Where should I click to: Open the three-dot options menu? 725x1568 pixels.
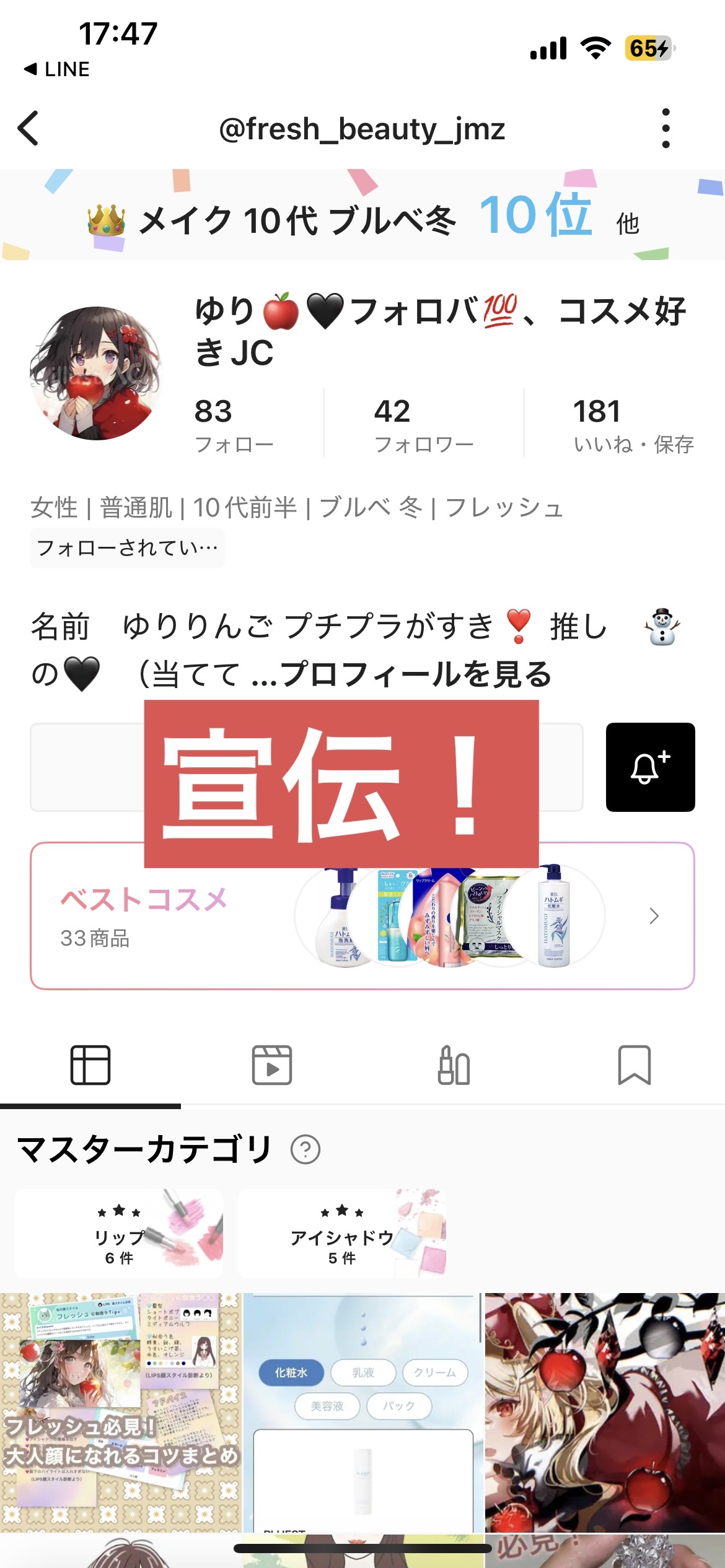pyautogui.click(x=666, y=129)
